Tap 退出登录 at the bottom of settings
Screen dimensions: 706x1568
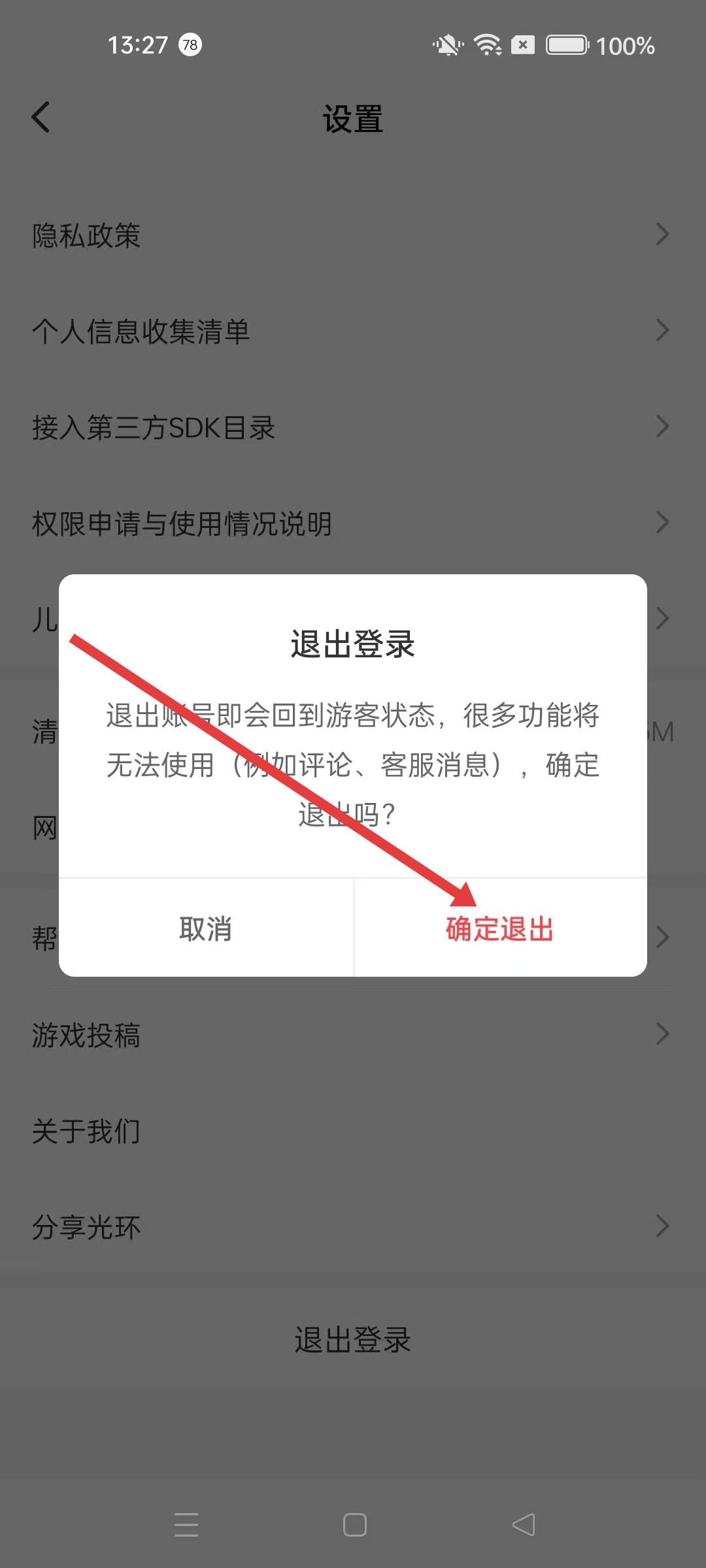coord(353,1340)
